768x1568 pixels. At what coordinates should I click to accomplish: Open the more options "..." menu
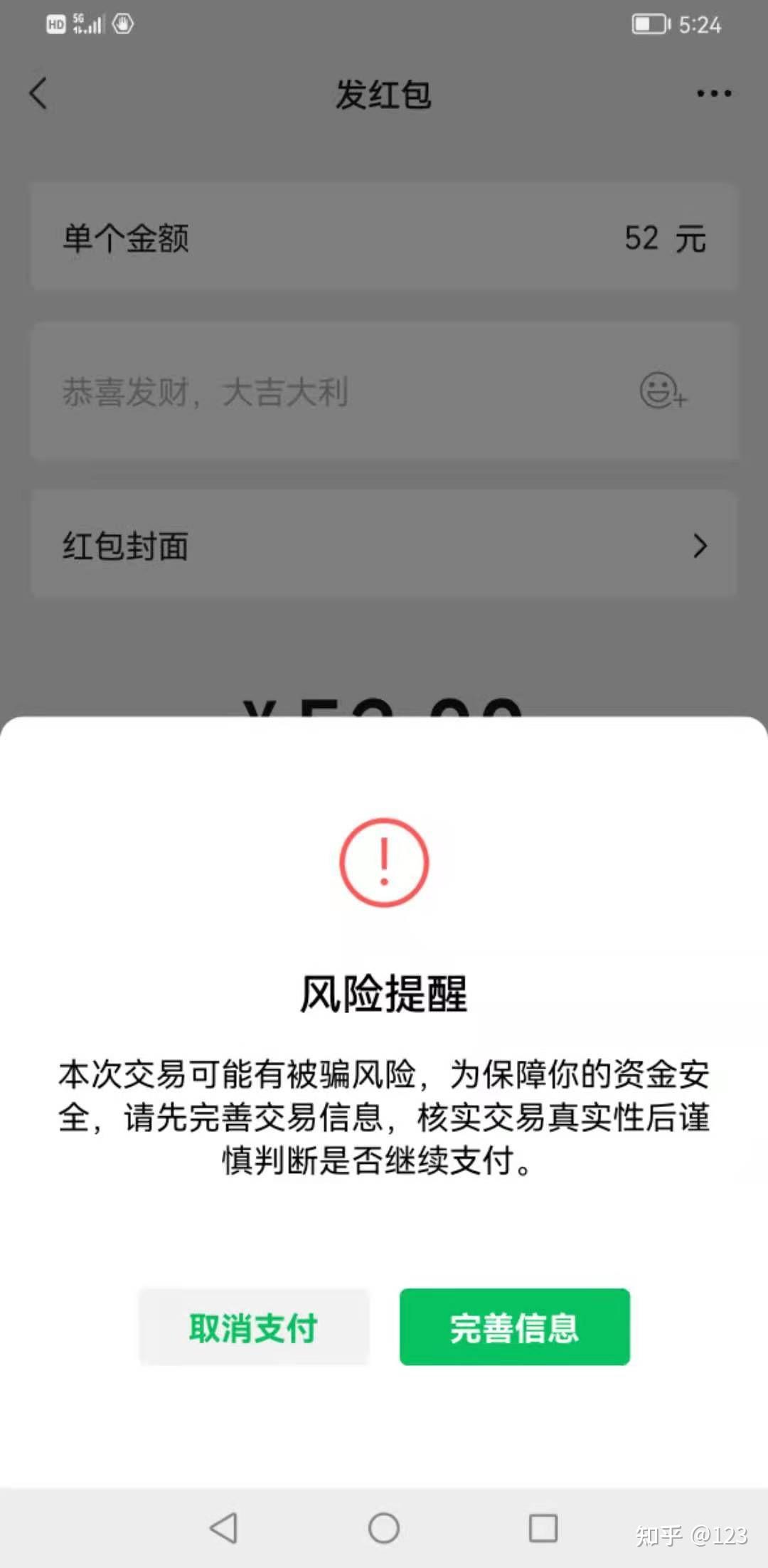[713, 93]
